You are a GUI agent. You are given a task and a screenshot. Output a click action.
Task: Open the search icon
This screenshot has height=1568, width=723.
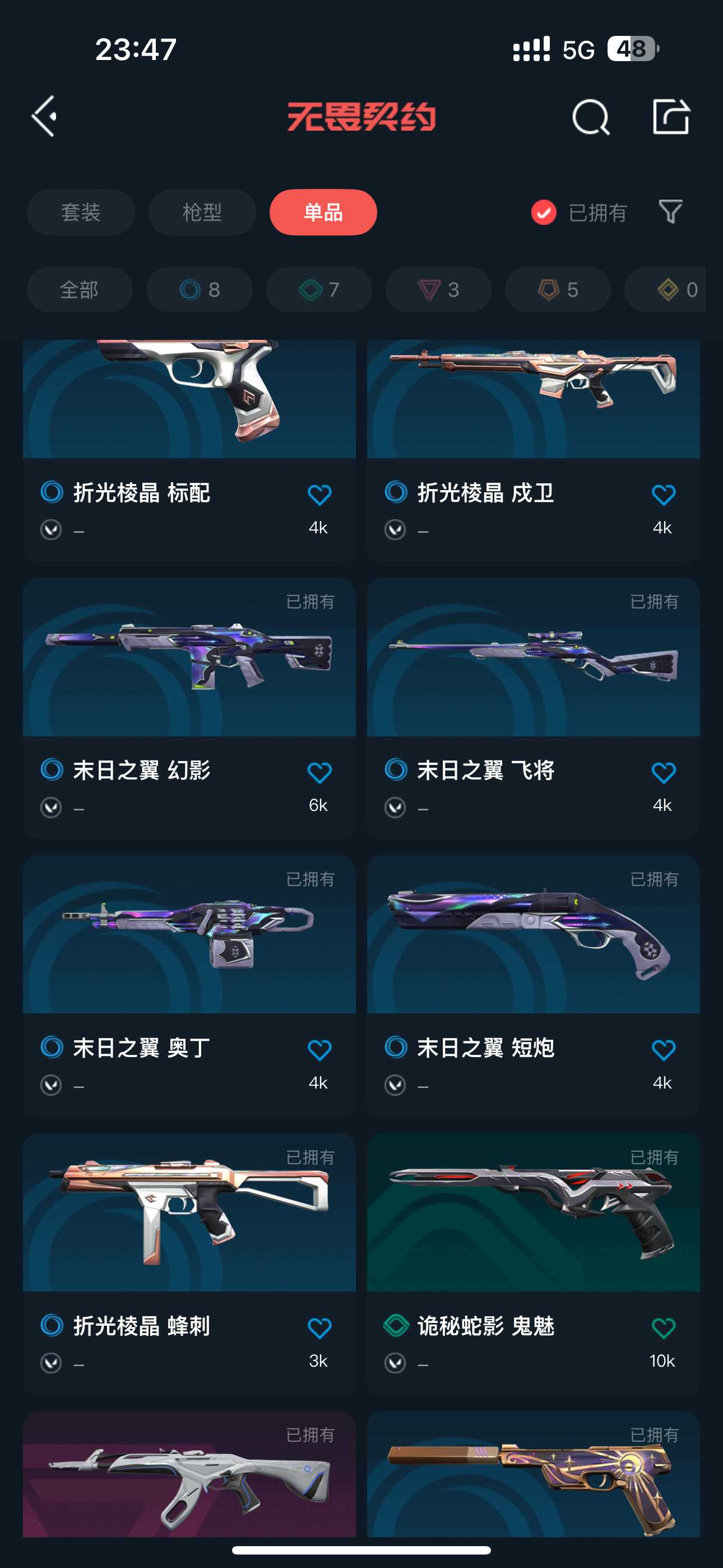click(x=590, y=116)
